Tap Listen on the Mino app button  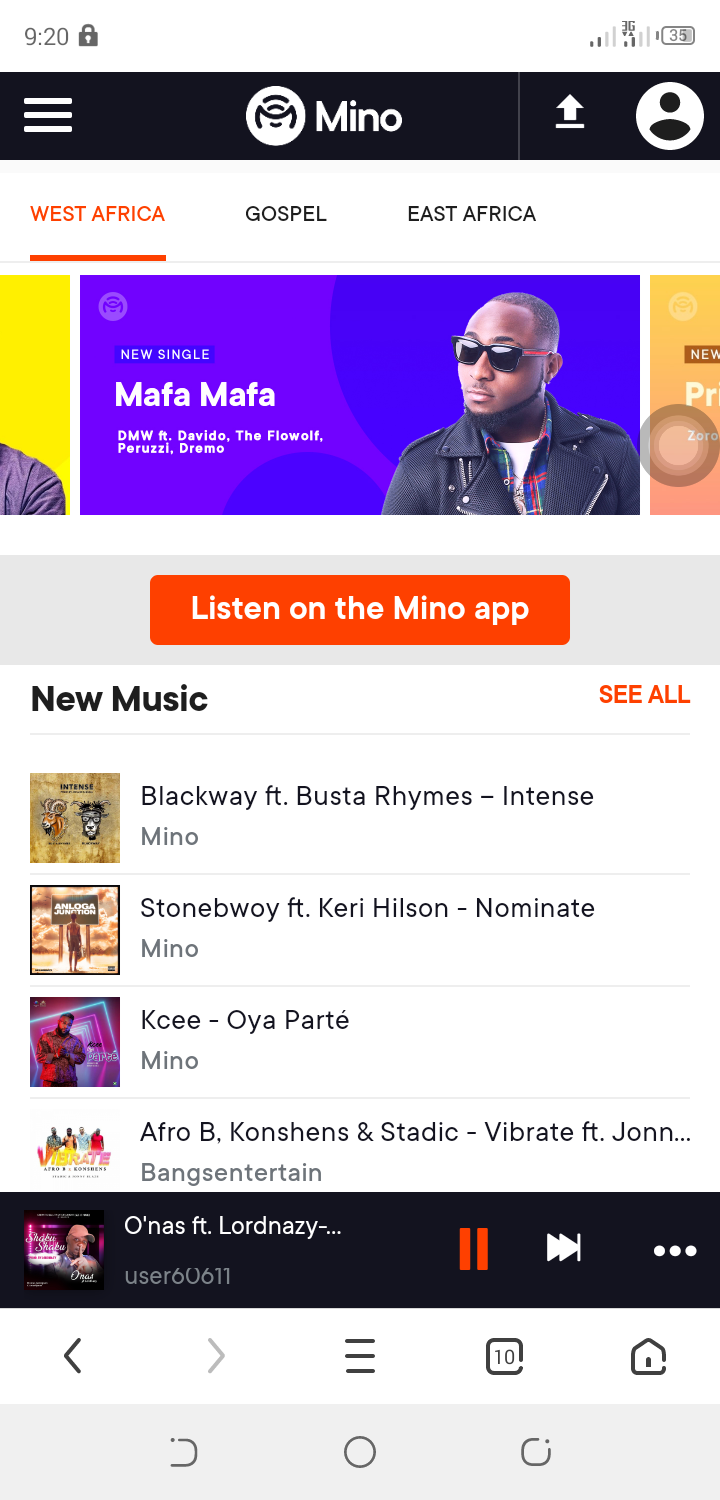360,609
